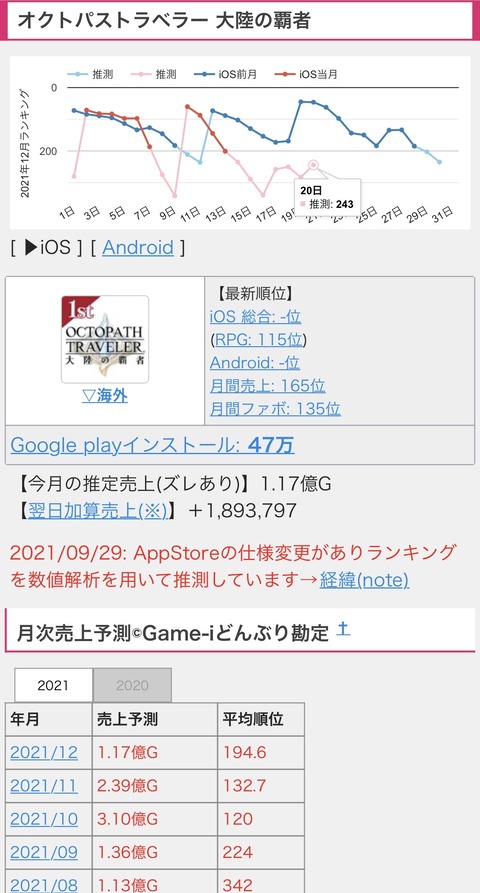Switch to the Android ranking link
Viewport: 480px width, 893px height.
click(138, 248)
